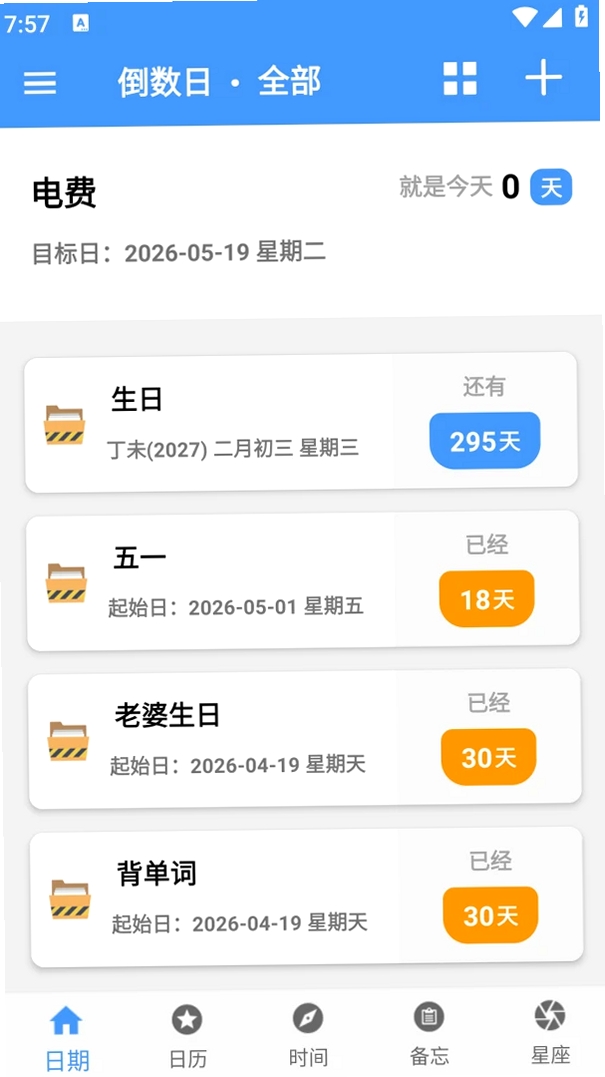Switch to the 时间 tab
The width and height of the screenshot is (605, 1077).
[x=308, y=1035]
